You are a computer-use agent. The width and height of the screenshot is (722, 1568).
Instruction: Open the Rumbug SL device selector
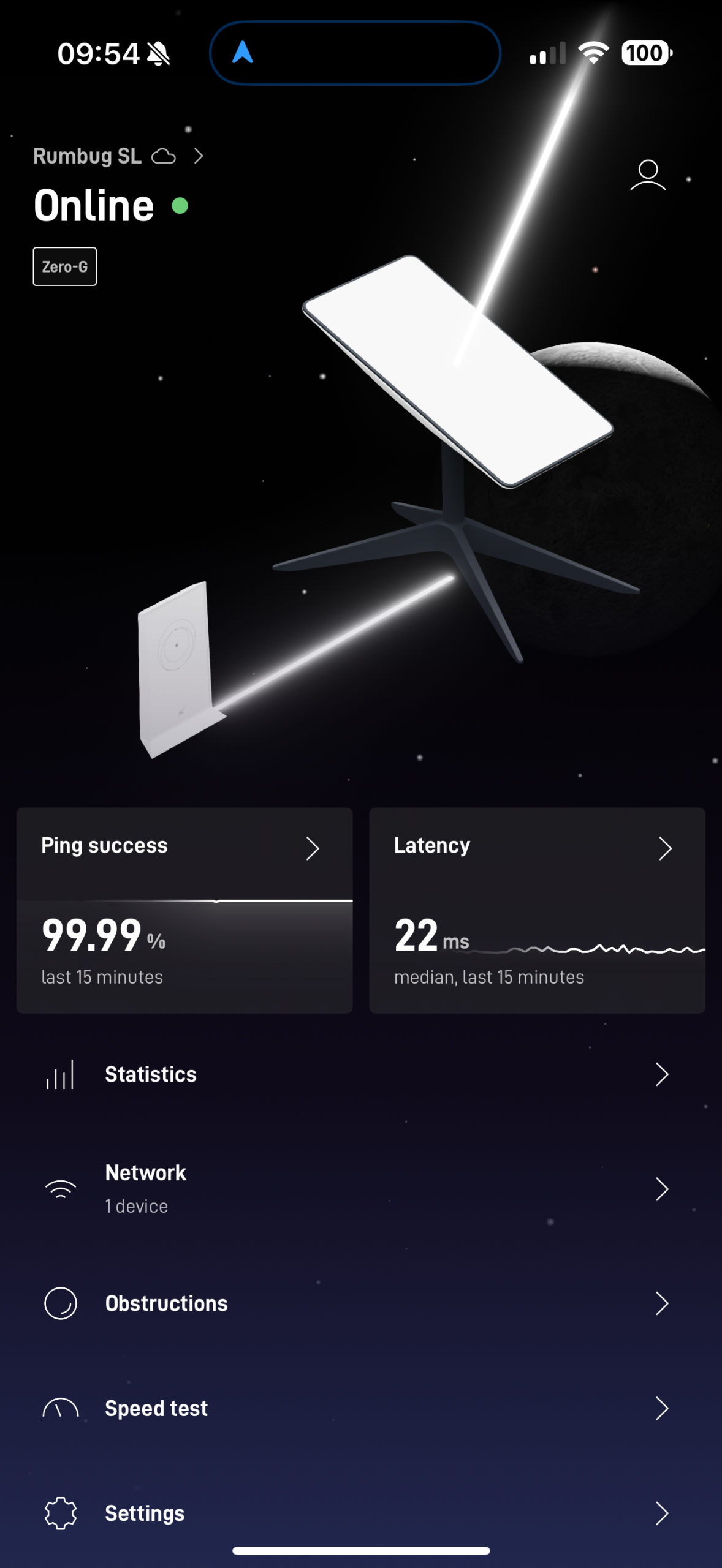[116, 156]
